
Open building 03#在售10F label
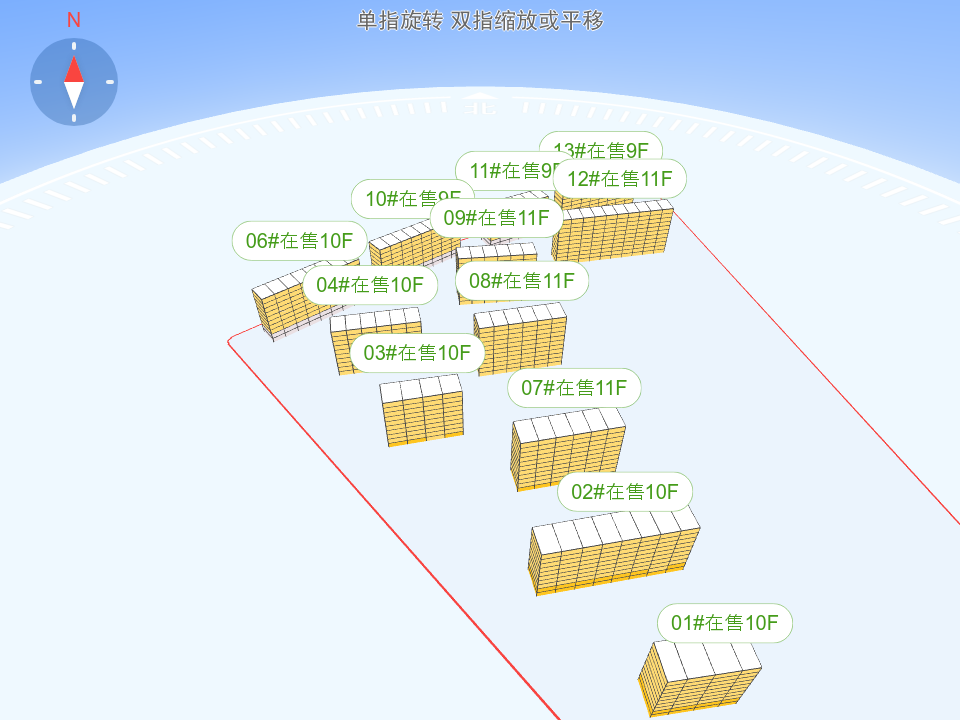417,352
